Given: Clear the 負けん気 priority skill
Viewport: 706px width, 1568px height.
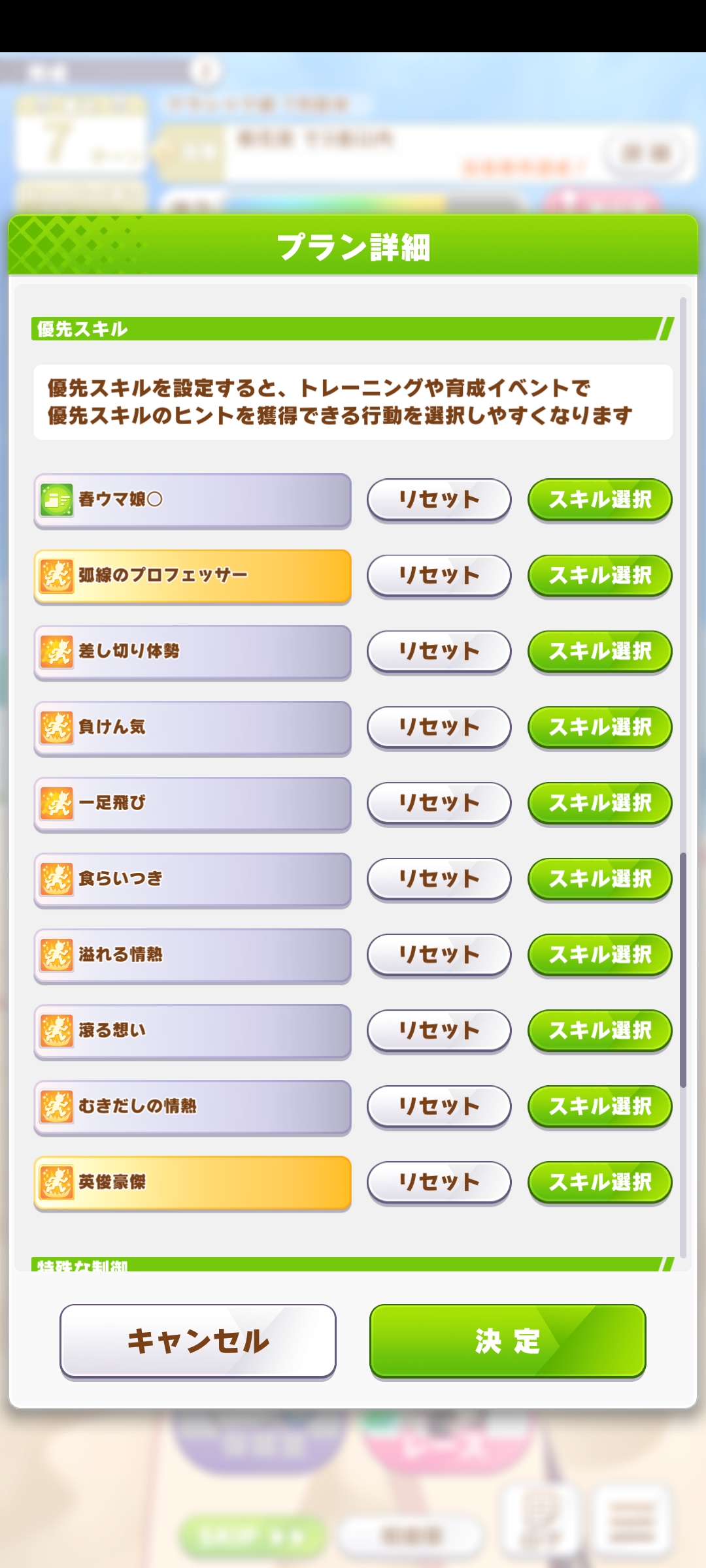Looking at the screenshot, I should tap(439, 727).
